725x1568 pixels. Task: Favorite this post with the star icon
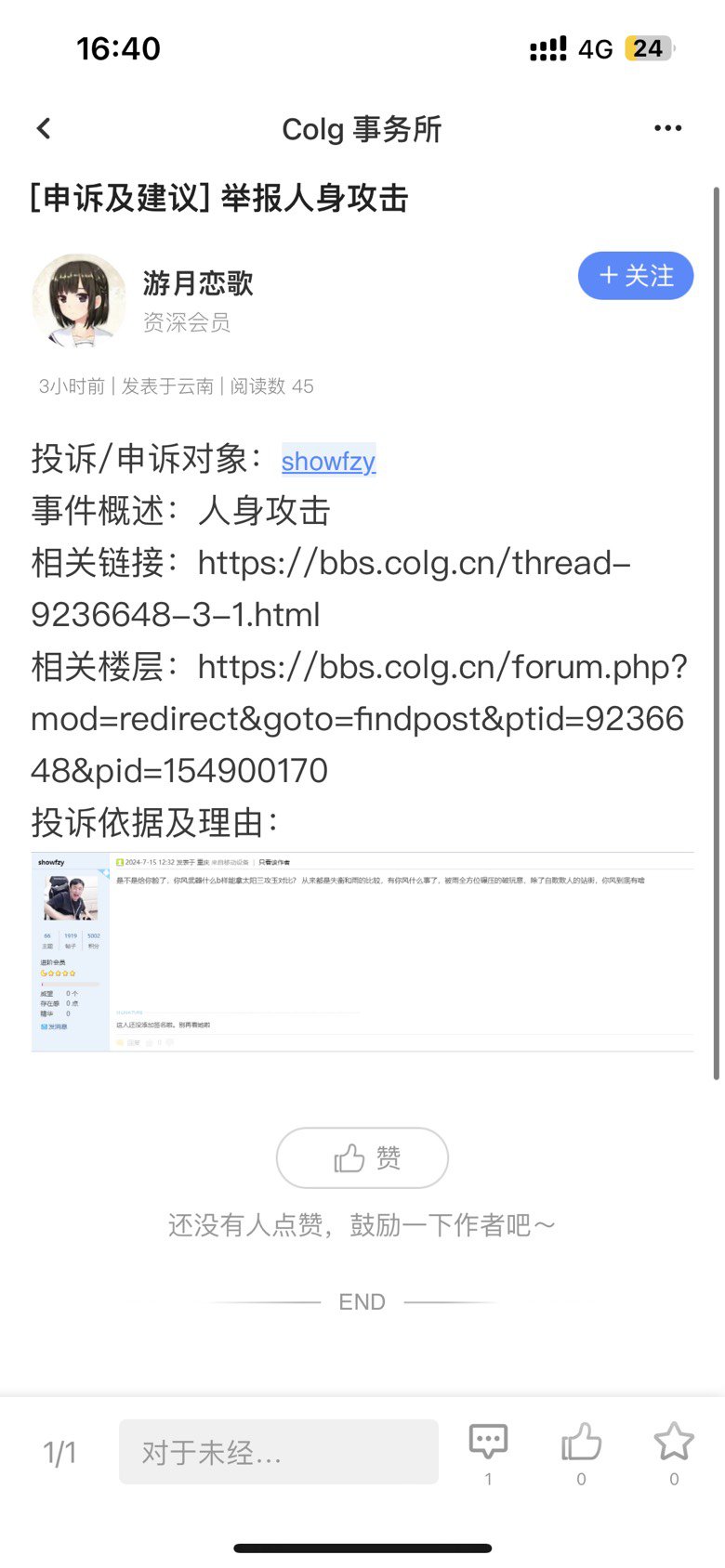[x=674, y=1443]
